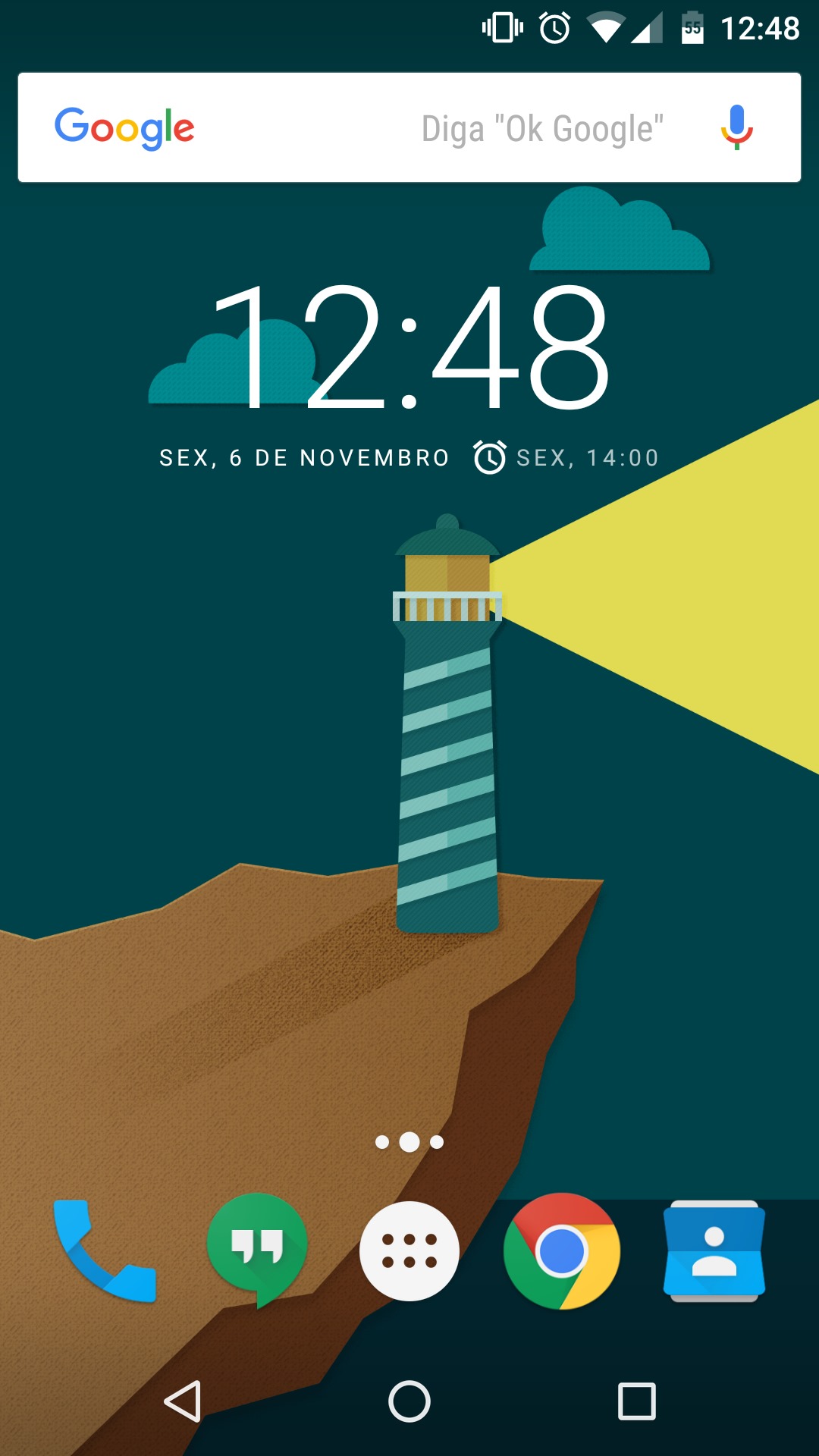Screen dimensions: 819x1456
Task: Open the Contacts app
Action: tap(714, 1250)
